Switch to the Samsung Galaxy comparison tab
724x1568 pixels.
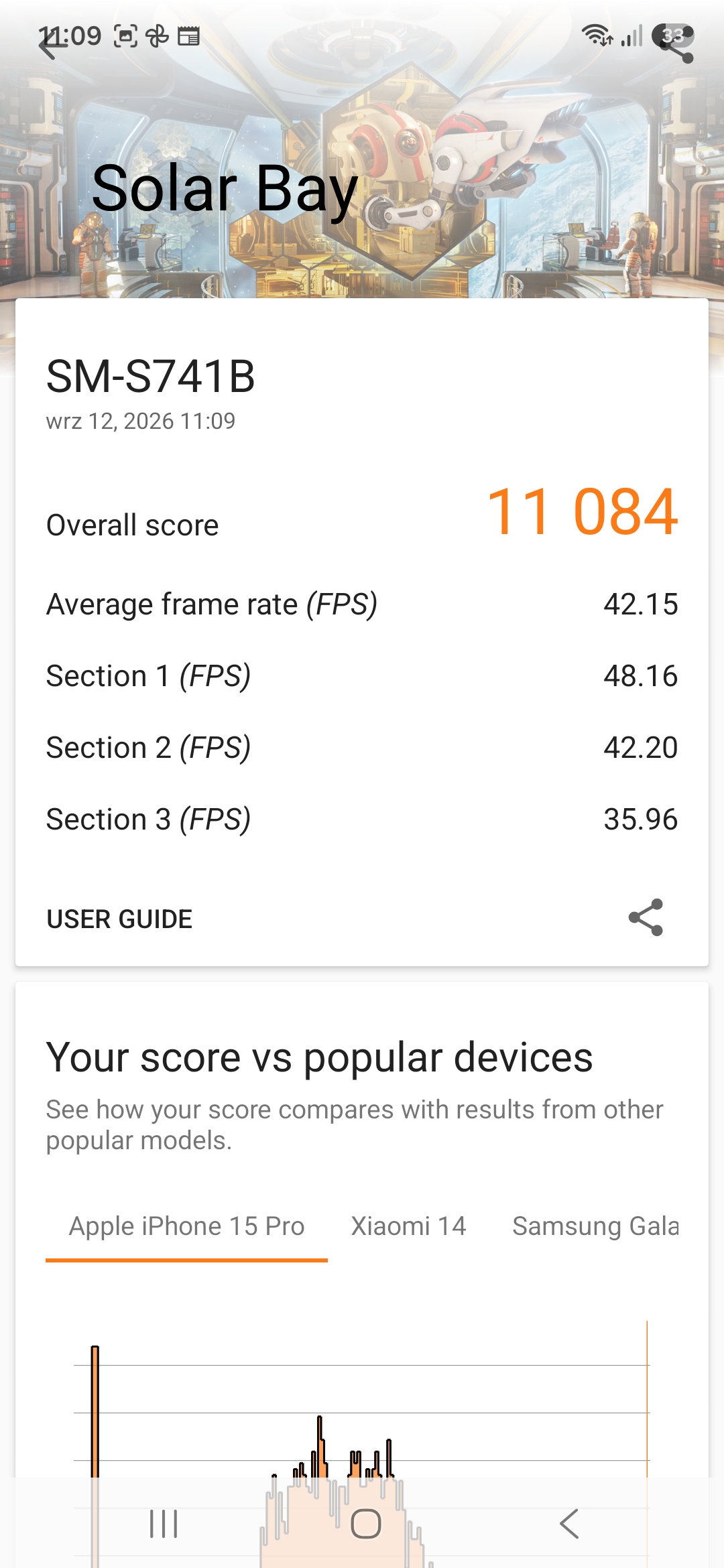(595, 1226)
